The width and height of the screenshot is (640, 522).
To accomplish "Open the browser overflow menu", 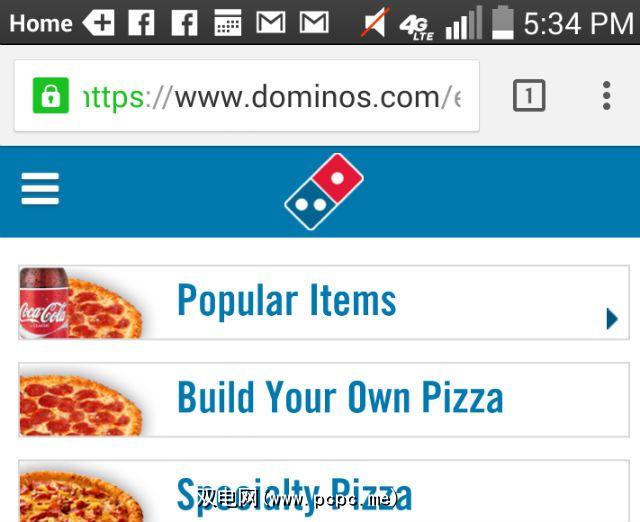I will 606,96.
